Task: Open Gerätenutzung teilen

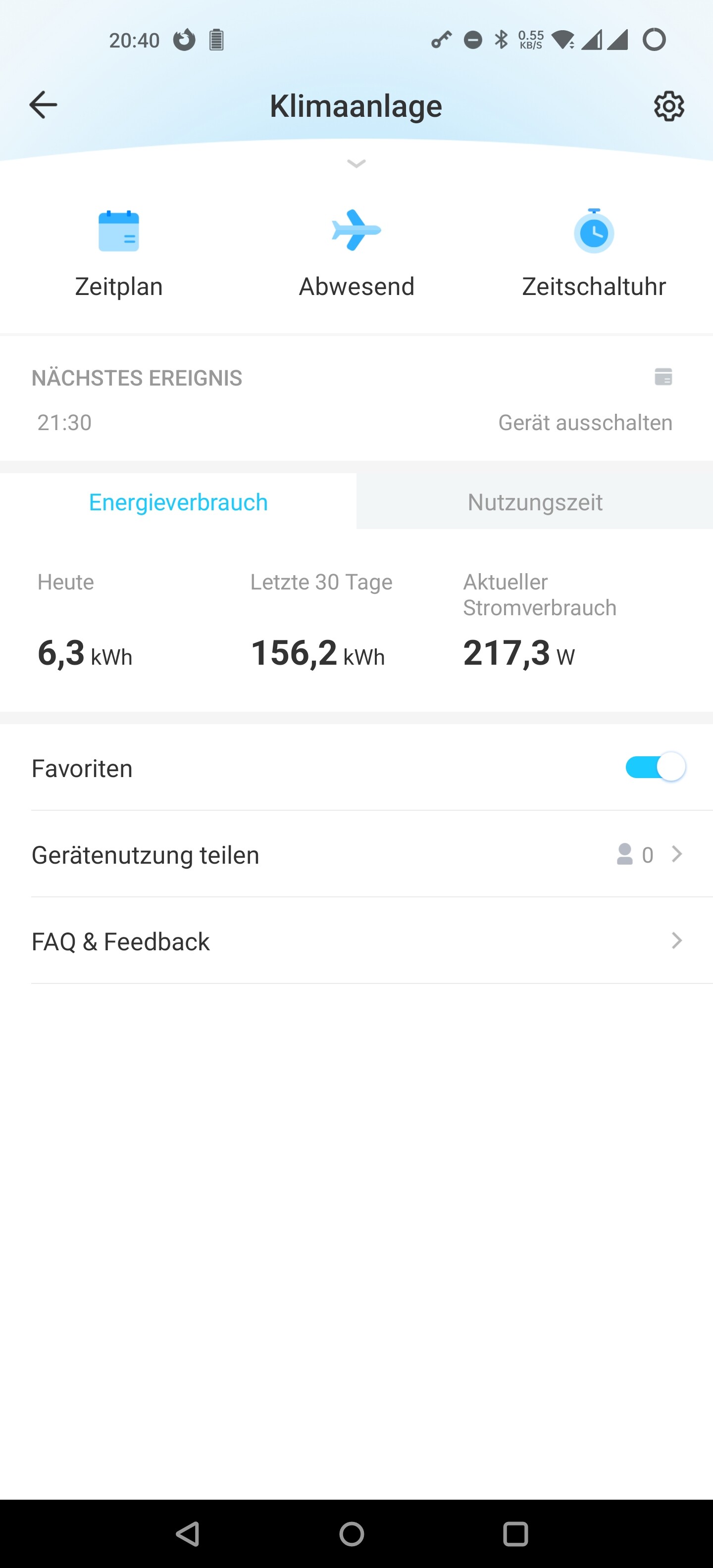Action: [356, 854]
